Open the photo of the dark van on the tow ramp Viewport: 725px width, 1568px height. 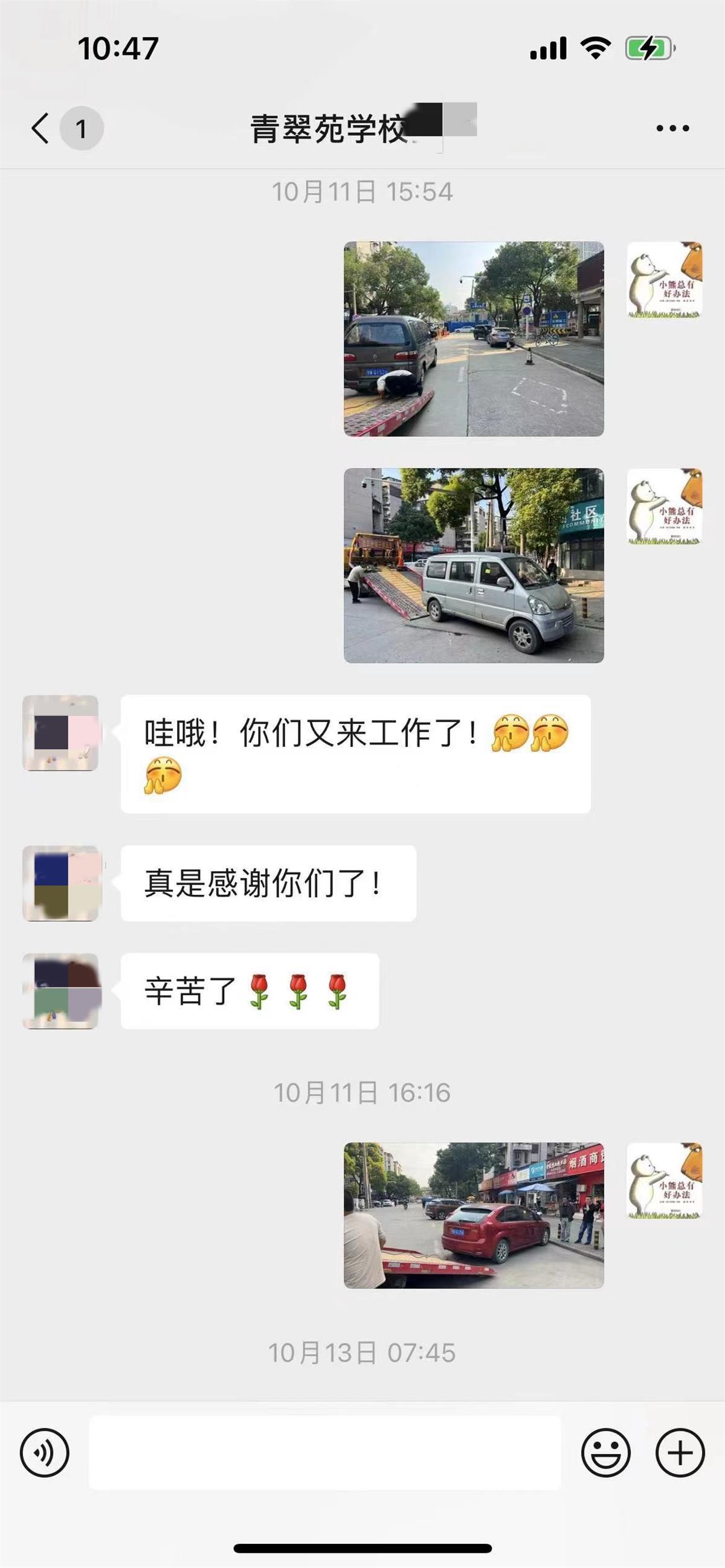[474, 339]
